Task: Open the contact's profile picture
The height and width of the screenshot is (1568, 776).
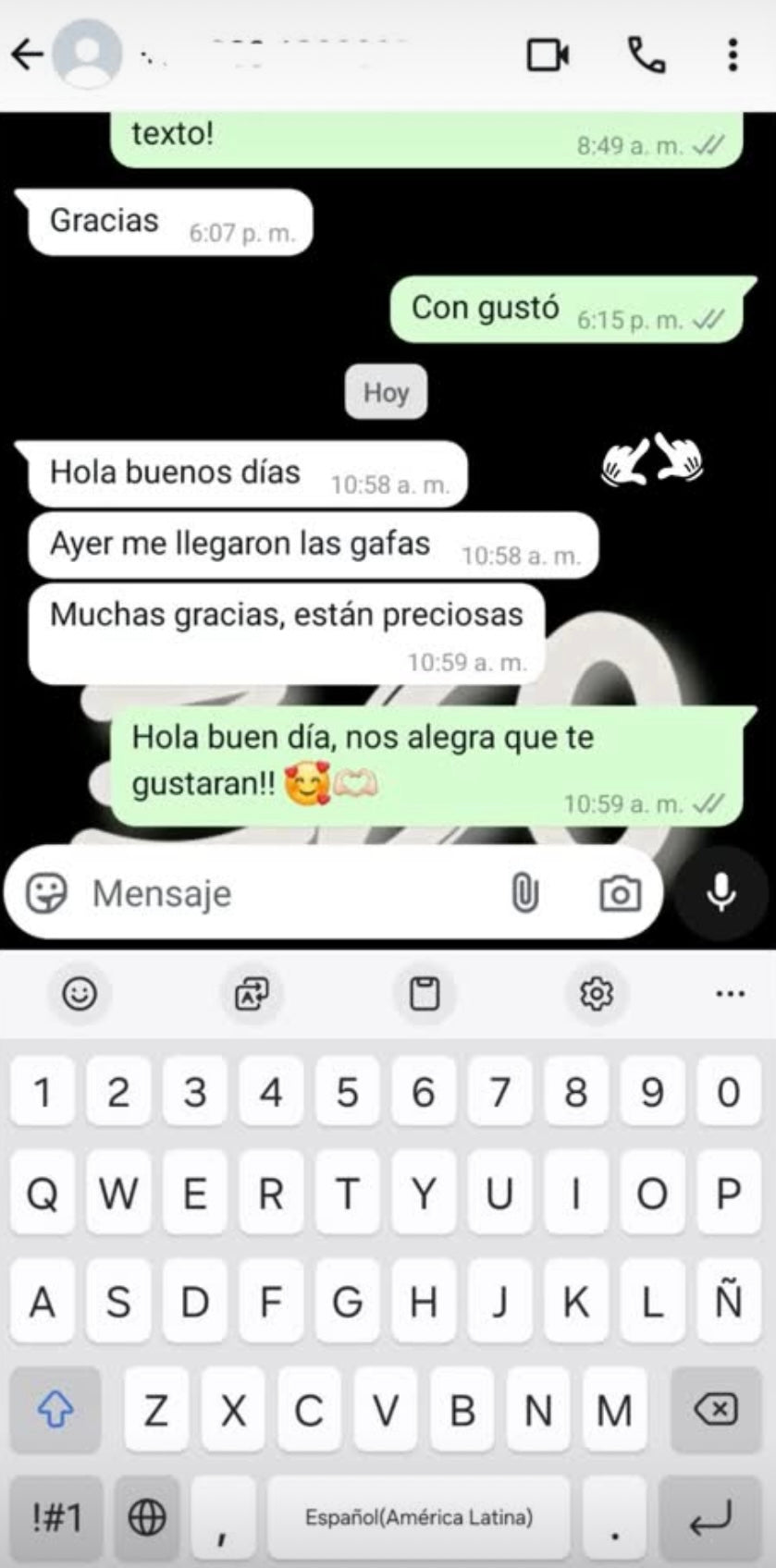Action: point(87,54)
